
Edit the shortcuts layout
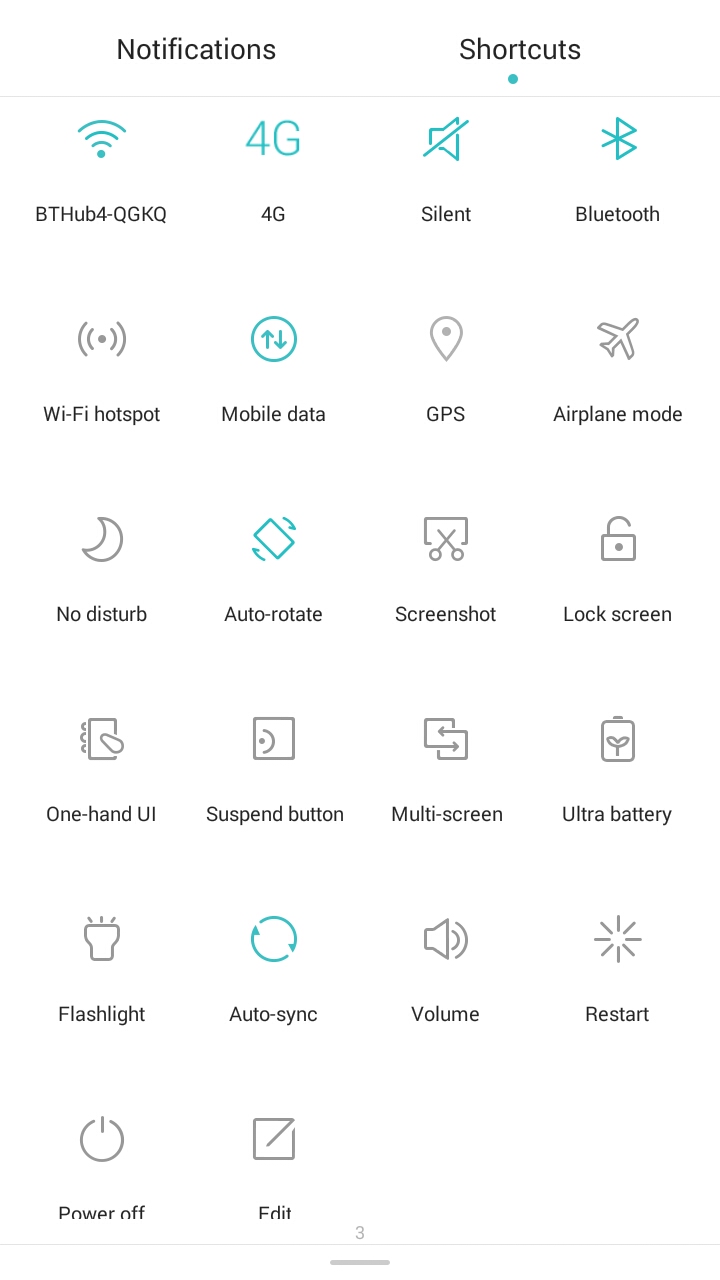(273, 1140)
